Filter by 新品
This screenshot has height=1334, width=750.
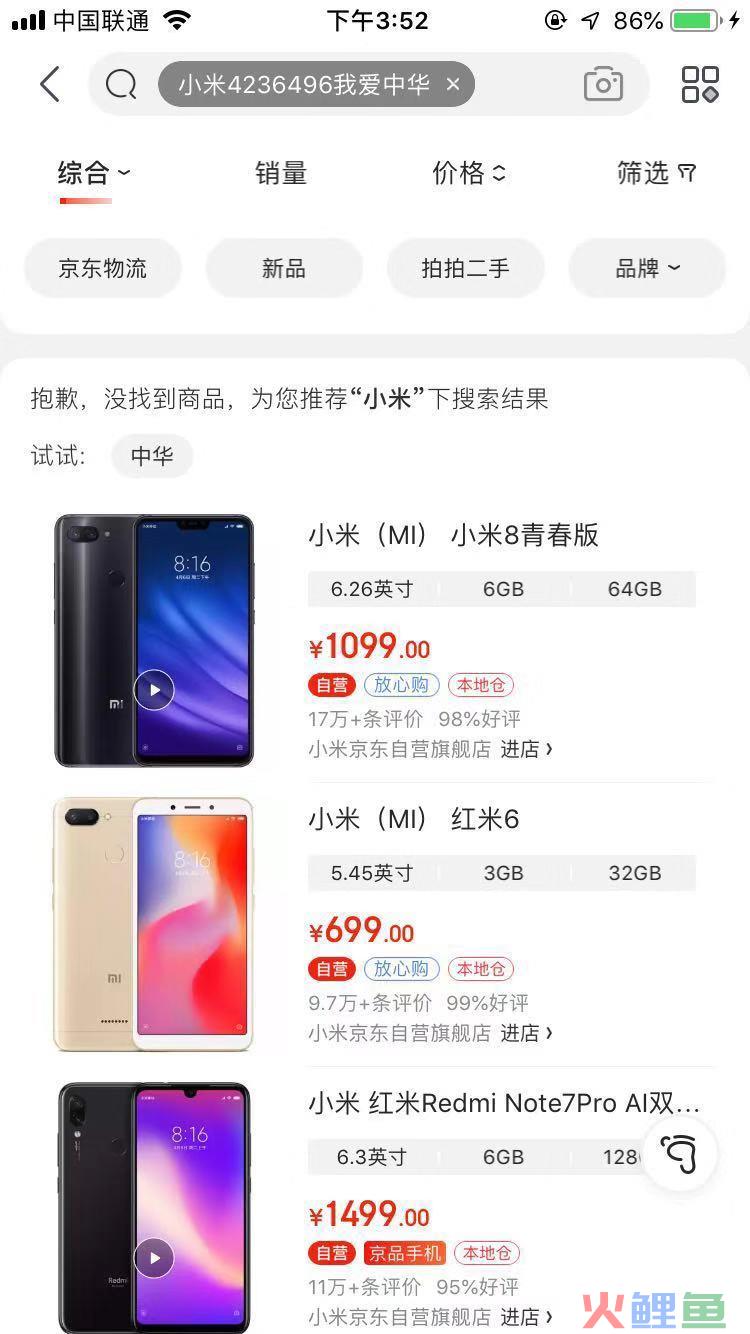[284, 268]
